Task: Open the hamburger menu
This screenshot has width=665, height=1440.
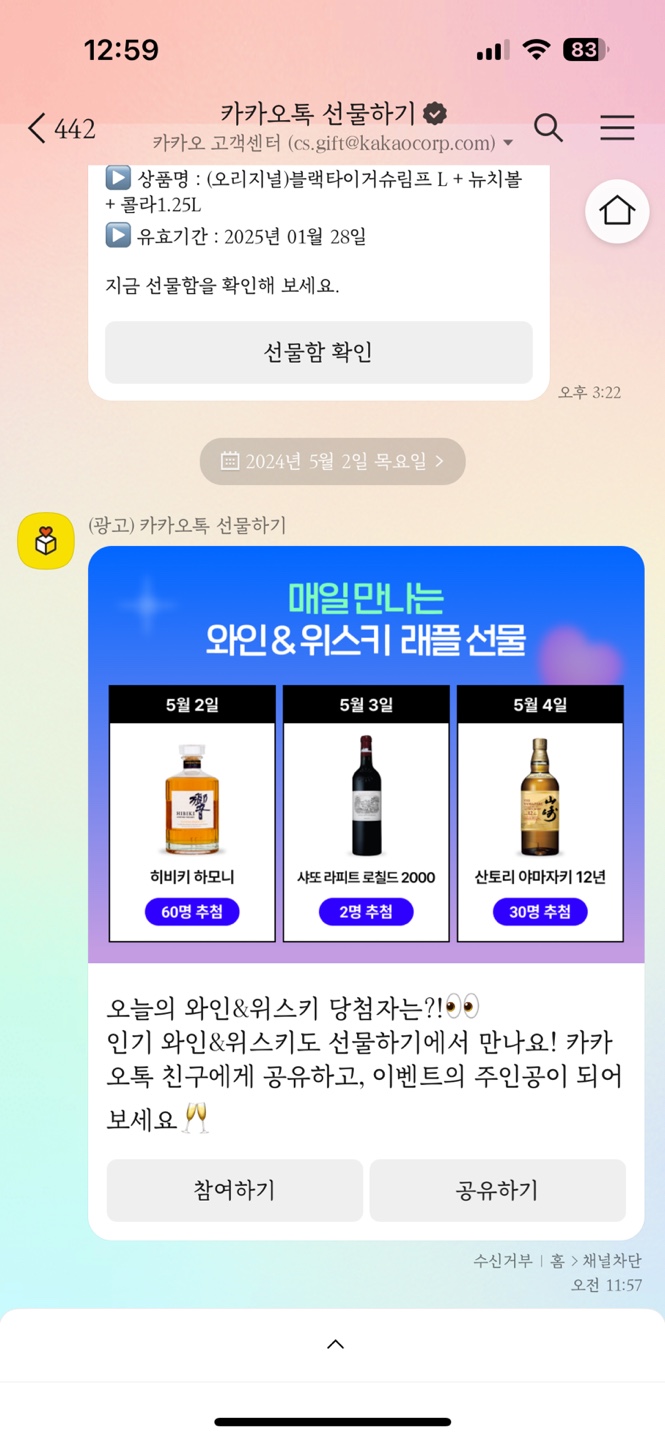Action: [x=617, y=128]
